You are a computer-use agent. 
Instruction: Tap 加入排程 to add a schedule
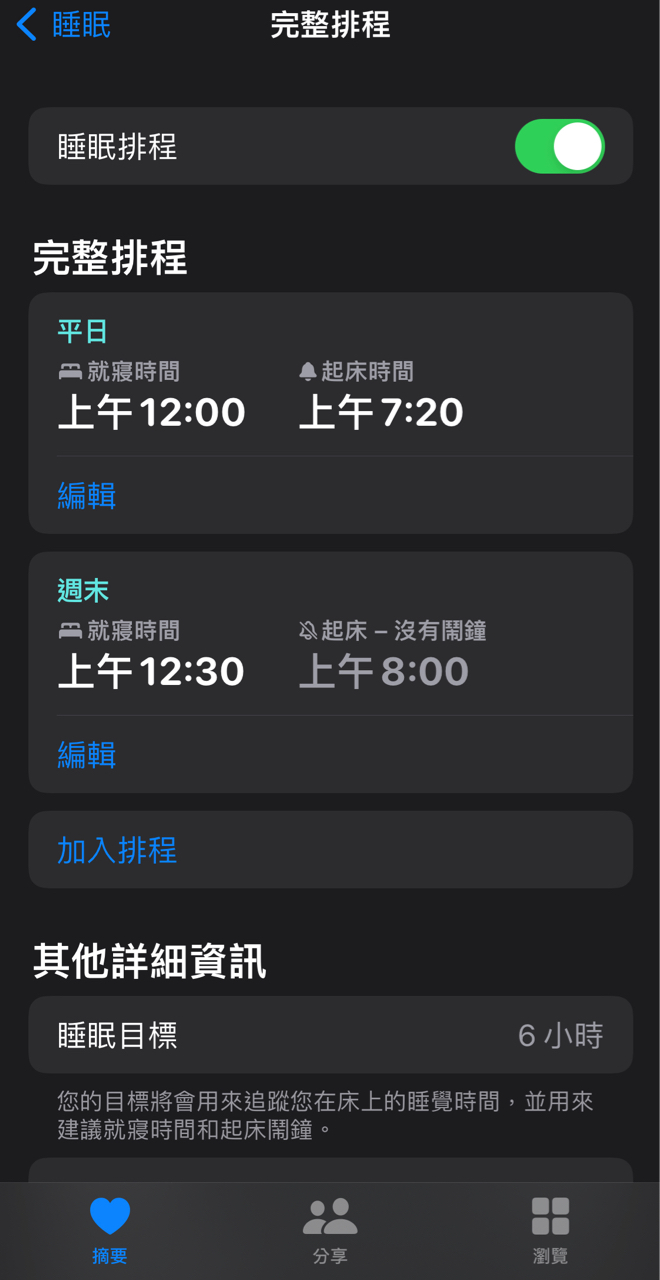coord(330,850)
